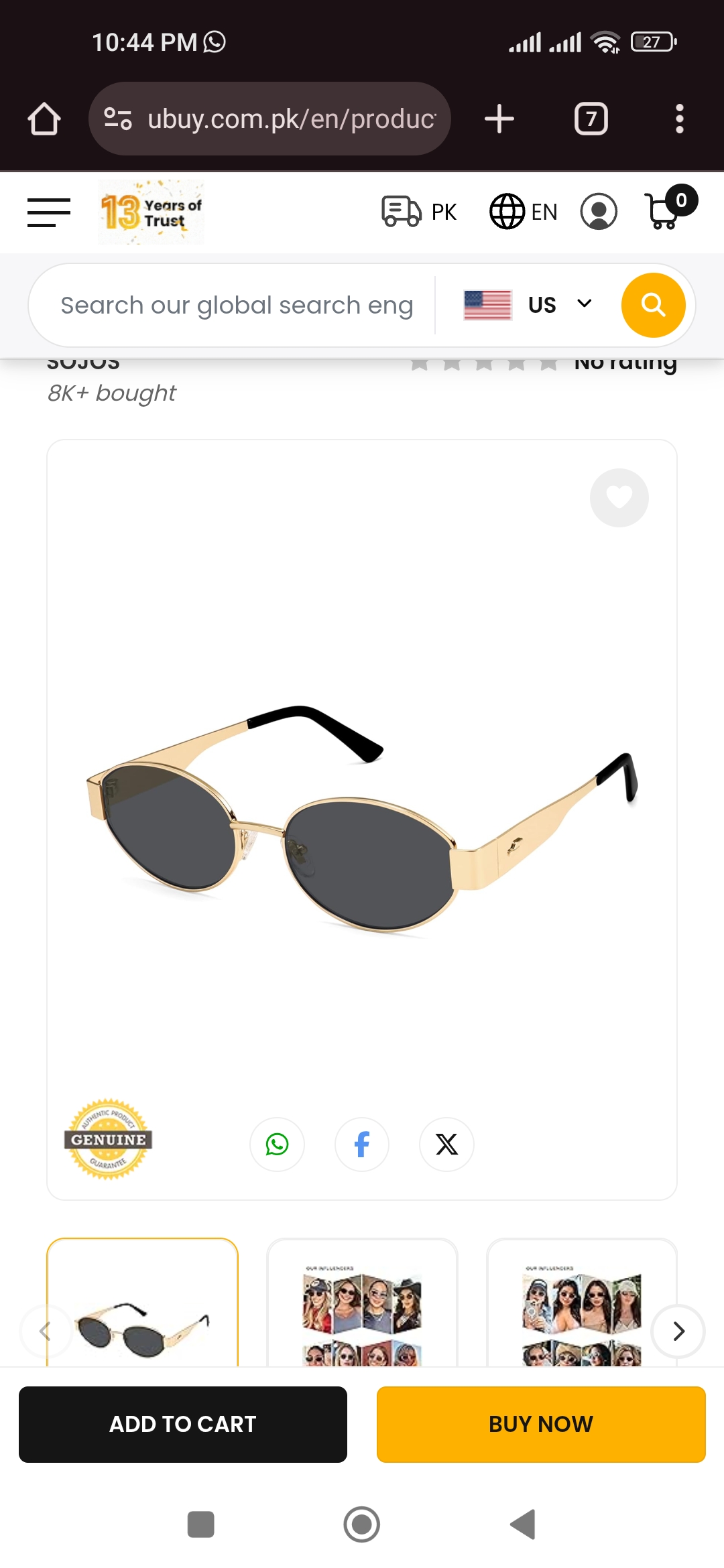Tap ADD TO CART
Screen dimensions: 724x1568
[183, 1424]
